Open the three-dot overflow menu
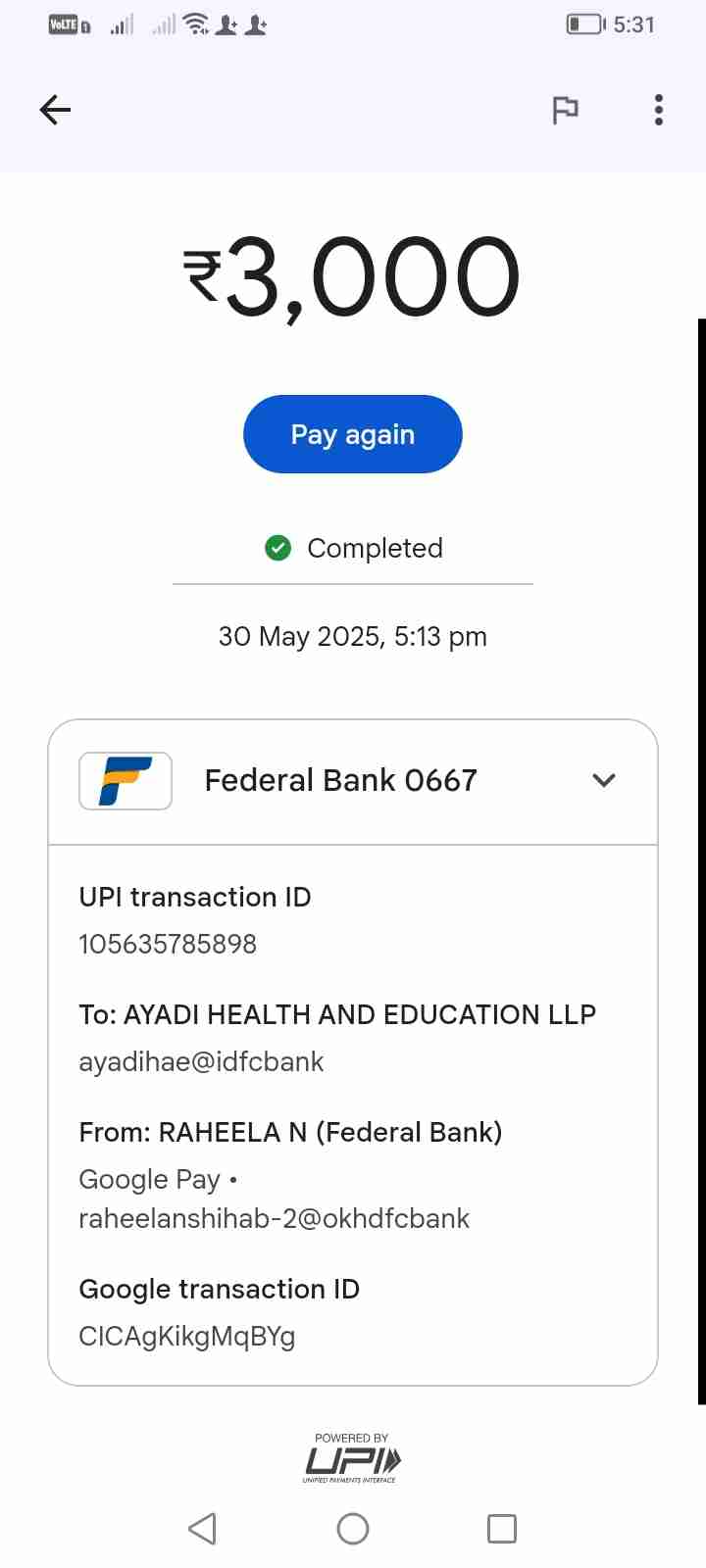The image size is (706, 1568). coord(659,110)
